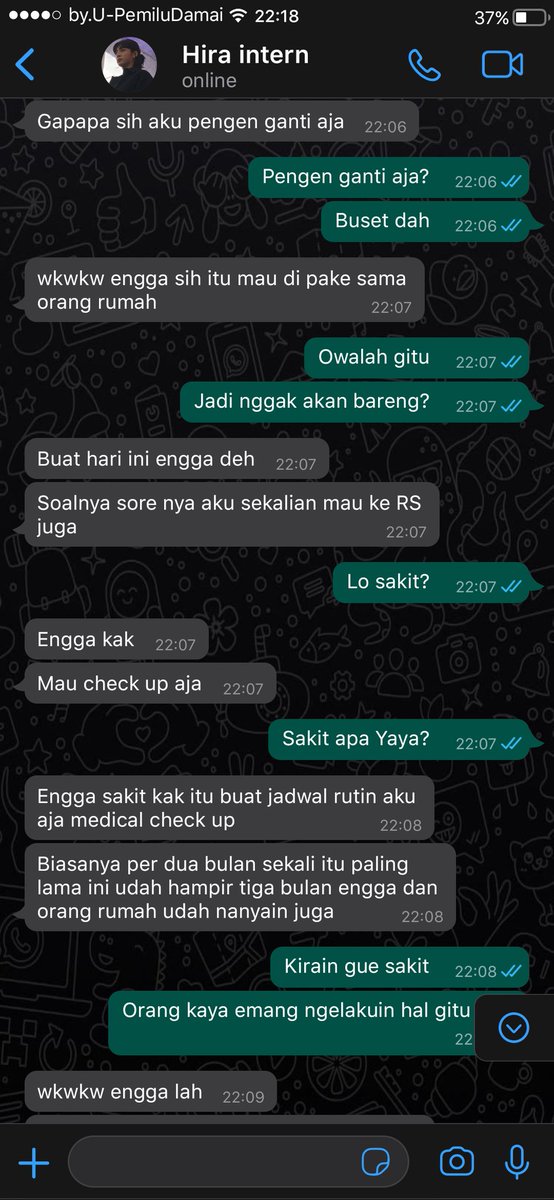Jump to the latest messages
Image resolution: width=554 pixels, height=1200 pixels.
tap(514, 1027)
